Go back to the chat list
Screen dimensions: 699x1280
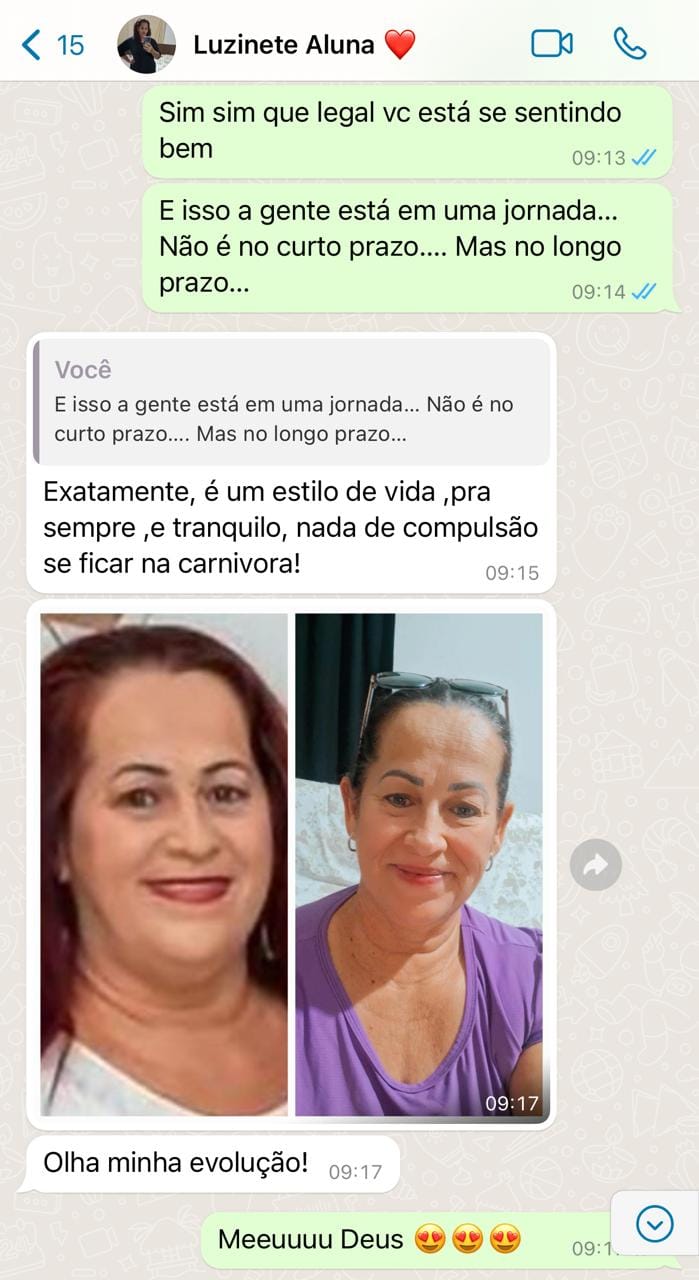(52, 44)
